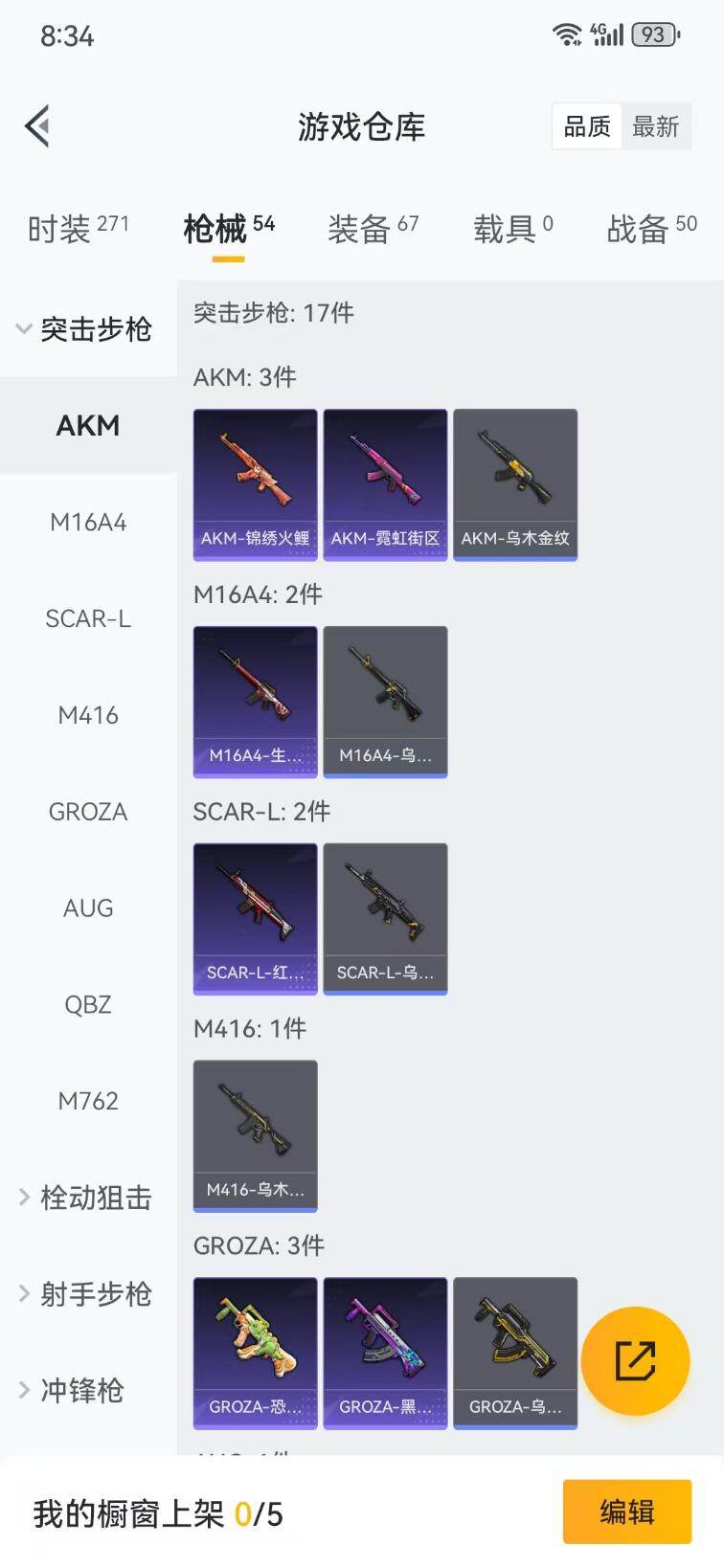Jump to M416 in the side list

pos(88,715)
